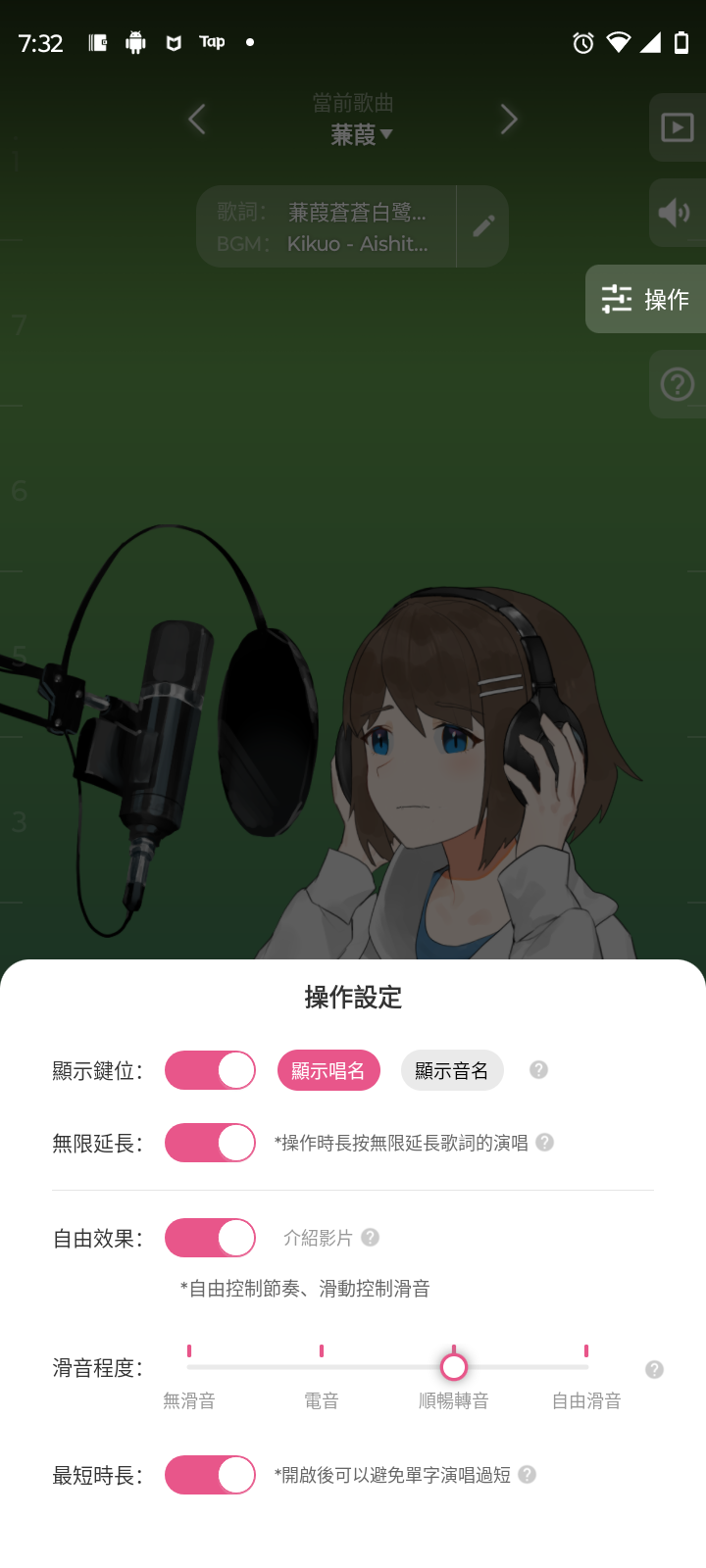
Task: Go to previous song with left chevron
Action: (196, 119)
